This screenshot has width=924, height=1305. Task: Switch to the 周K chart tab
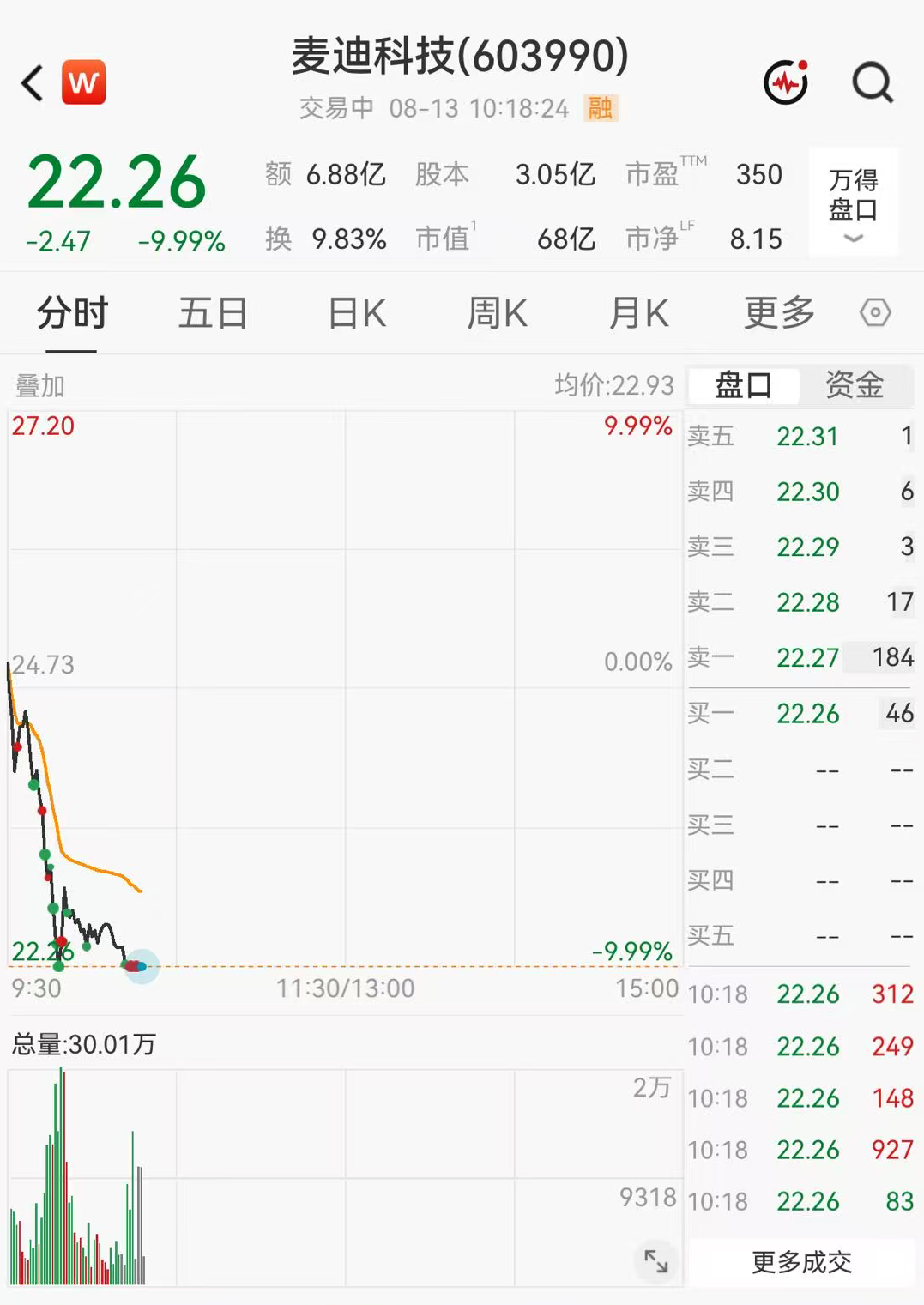497,313
